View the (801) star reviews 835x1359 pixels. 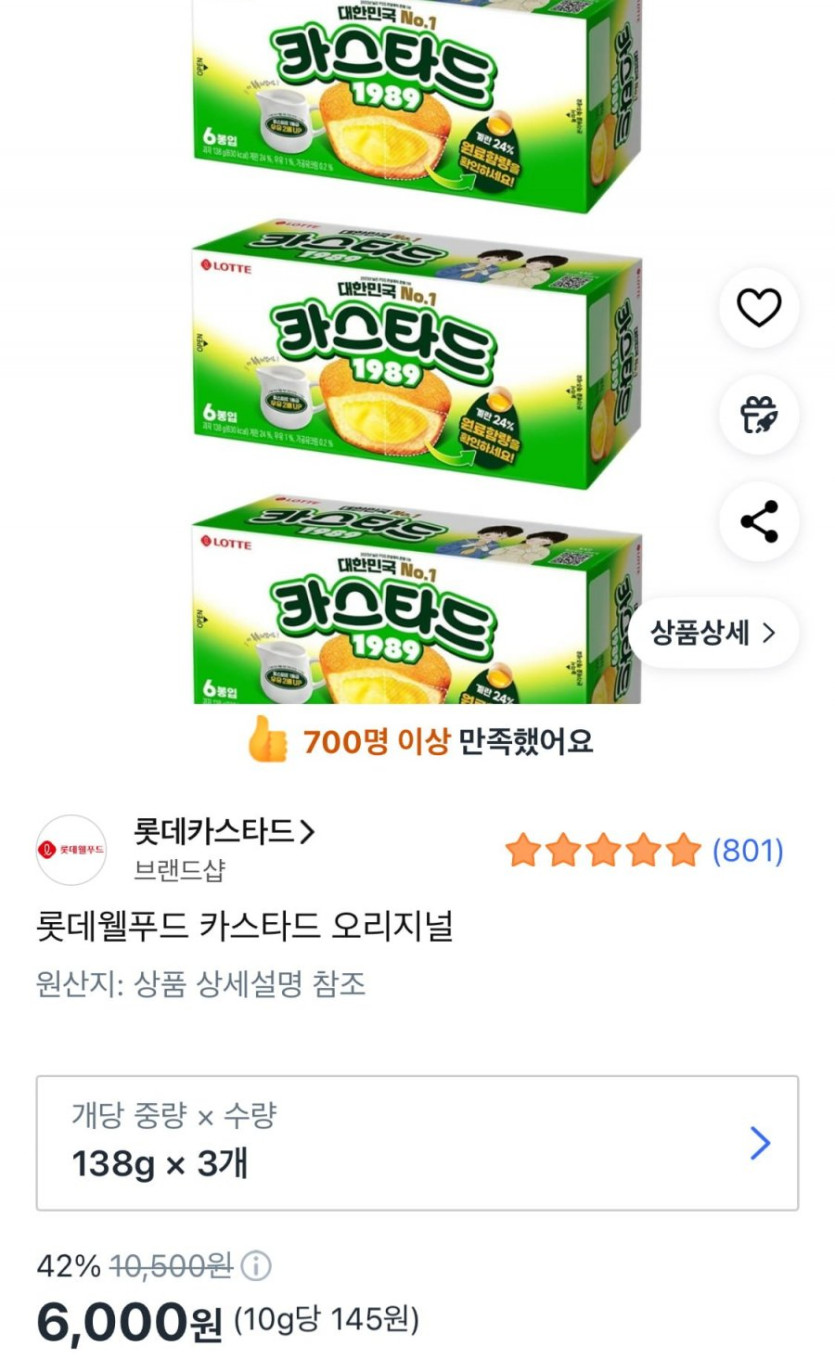645,851
